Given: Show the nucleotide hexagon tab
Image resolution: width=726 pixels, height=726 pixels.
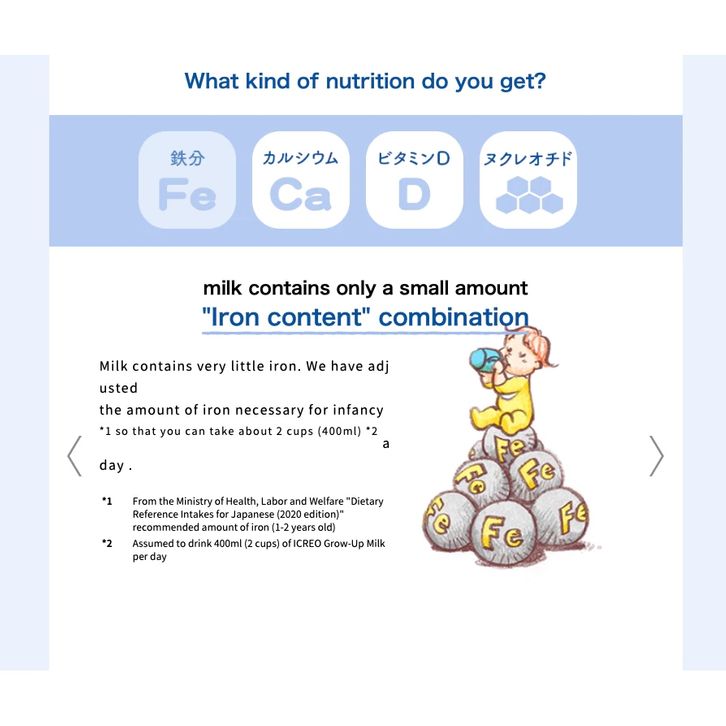Looking at the screenshot, I should click(528, 180).
